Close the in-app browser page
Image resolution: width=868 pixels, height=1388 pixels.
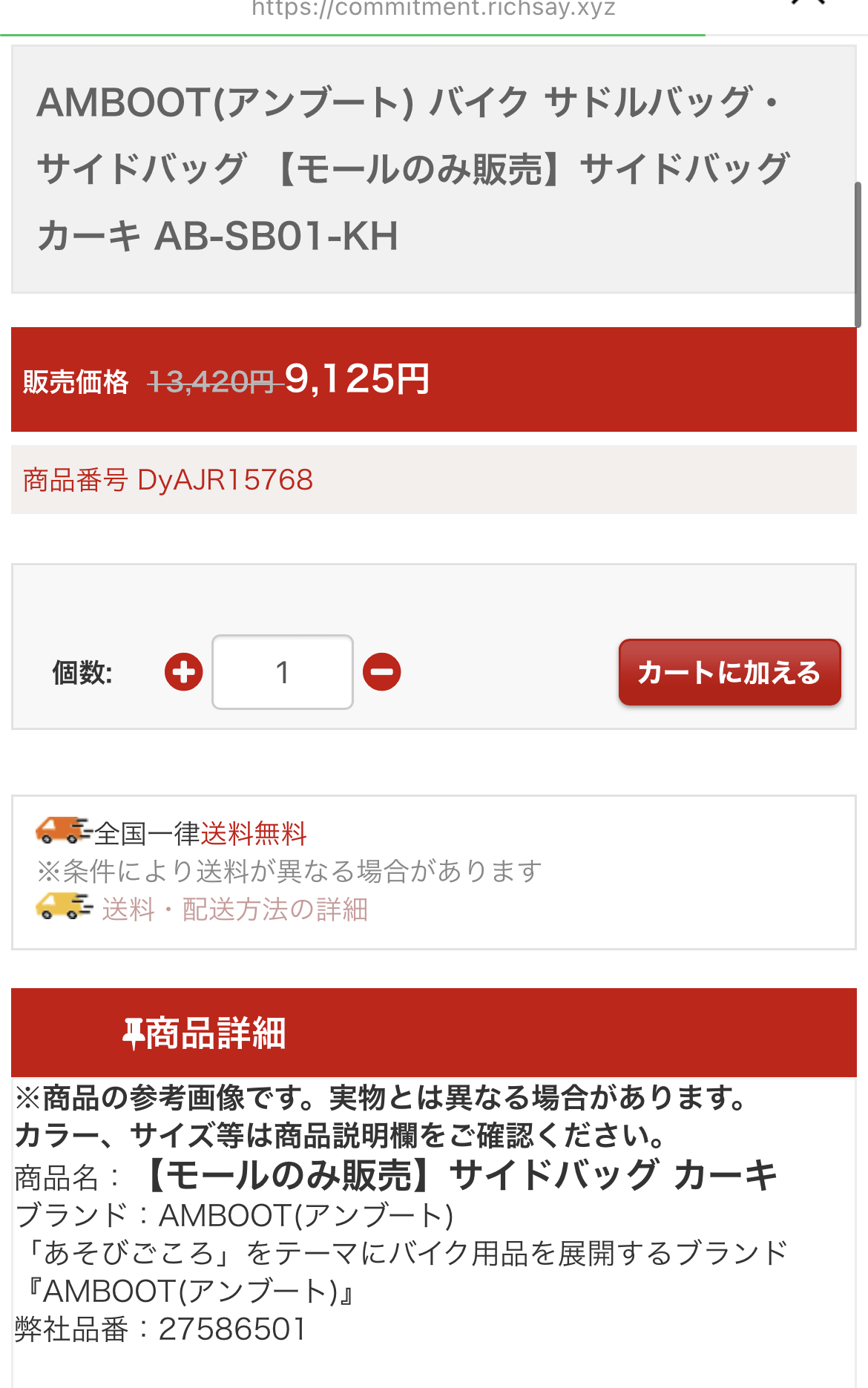pos(809,3)
